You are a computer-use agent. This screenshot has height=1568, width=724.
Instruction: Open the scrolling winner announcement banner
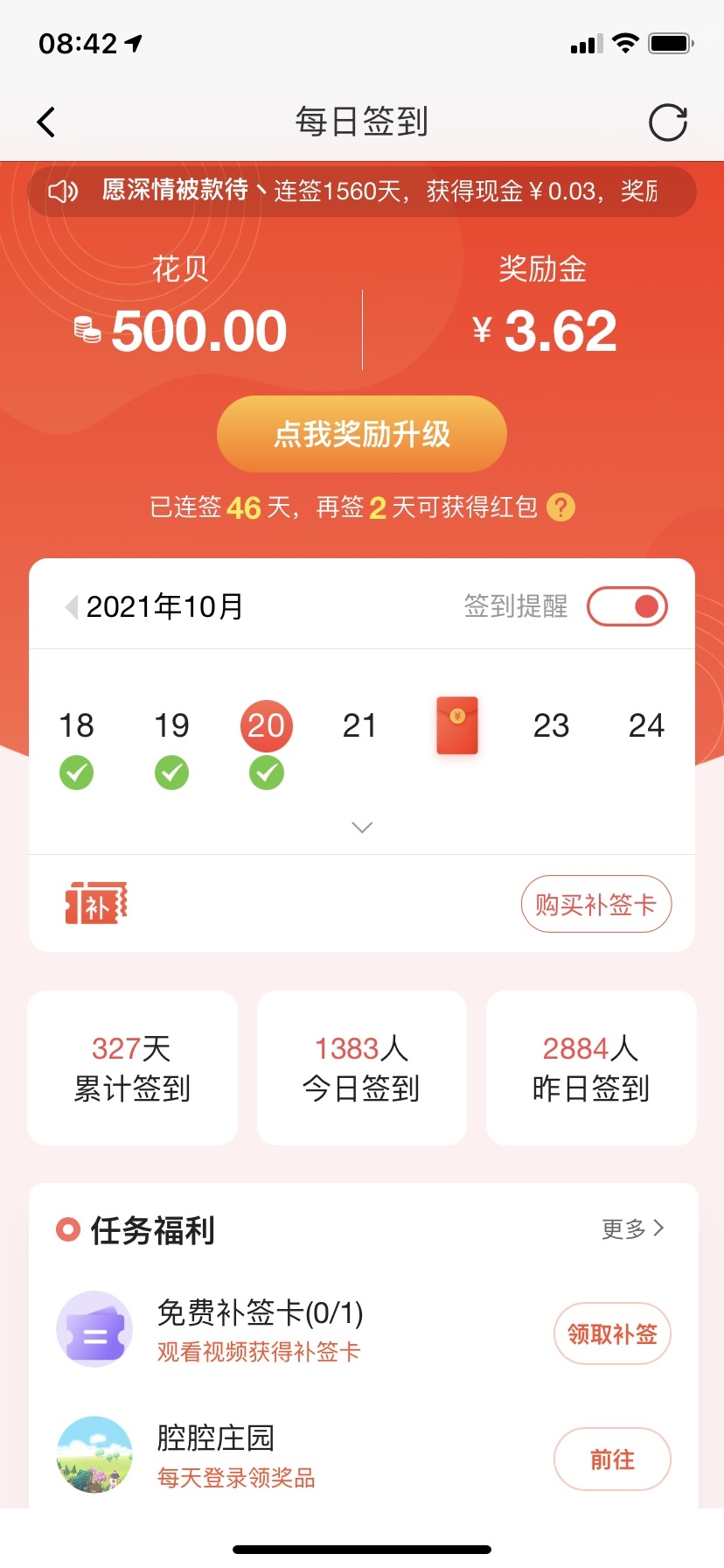(362, 191)
